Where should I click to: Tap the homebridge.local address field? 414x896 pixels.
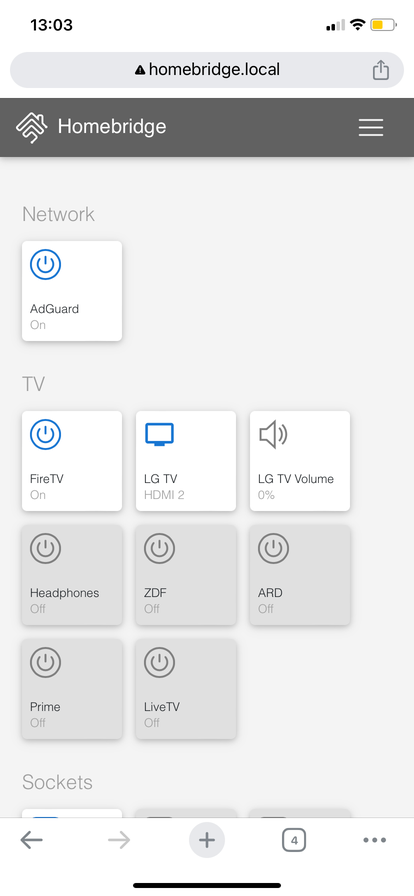coord(207,70)
